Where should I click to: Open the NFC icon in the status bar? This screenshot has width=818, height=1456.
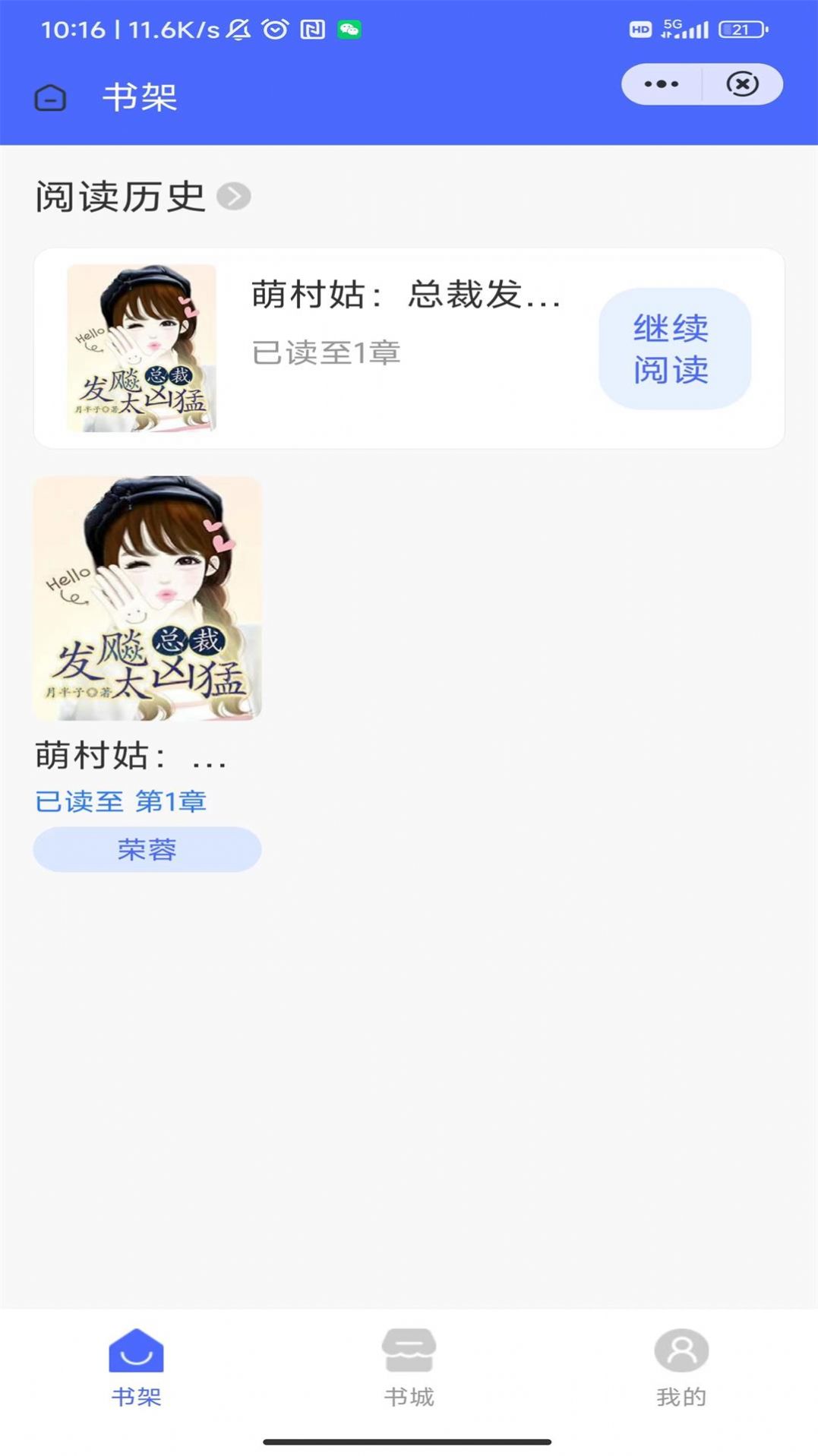pyautogui.click(x=311, y=30)
